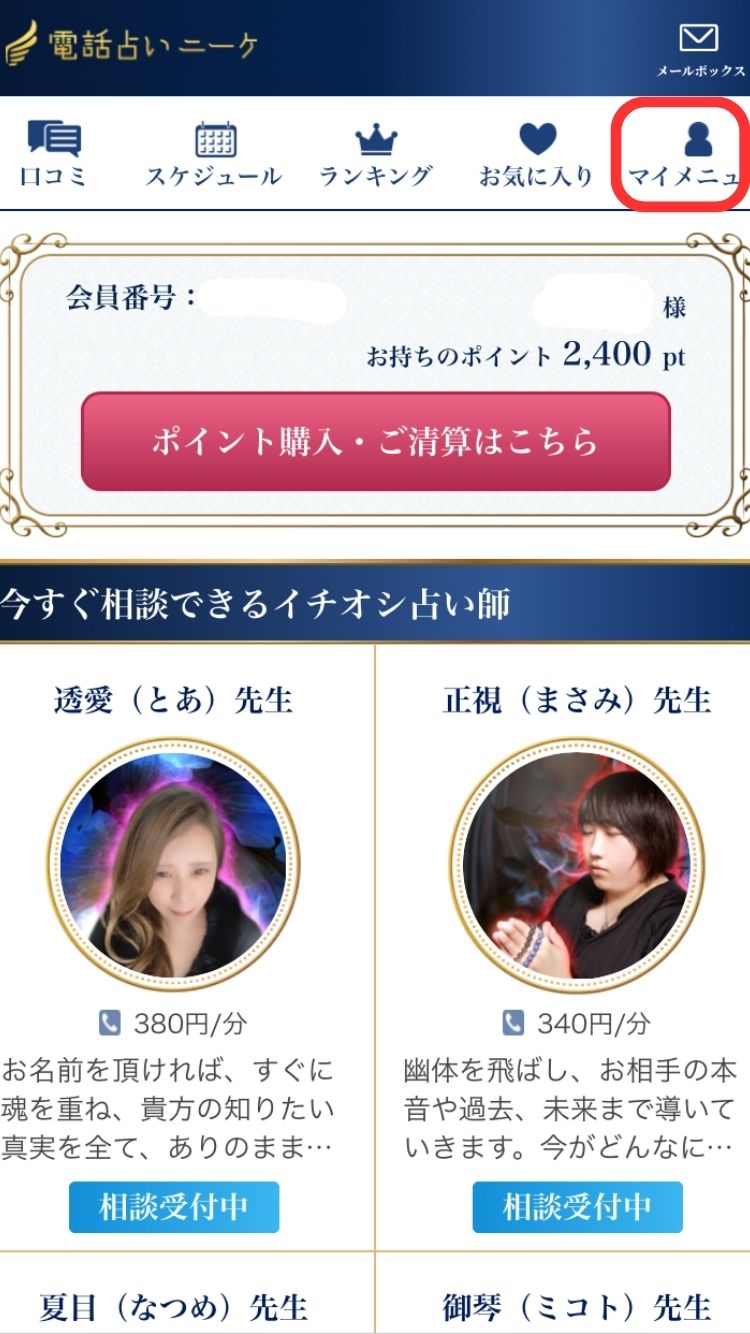Open 正視（まさみ）先生's profile photo

[x=575, y=865]
